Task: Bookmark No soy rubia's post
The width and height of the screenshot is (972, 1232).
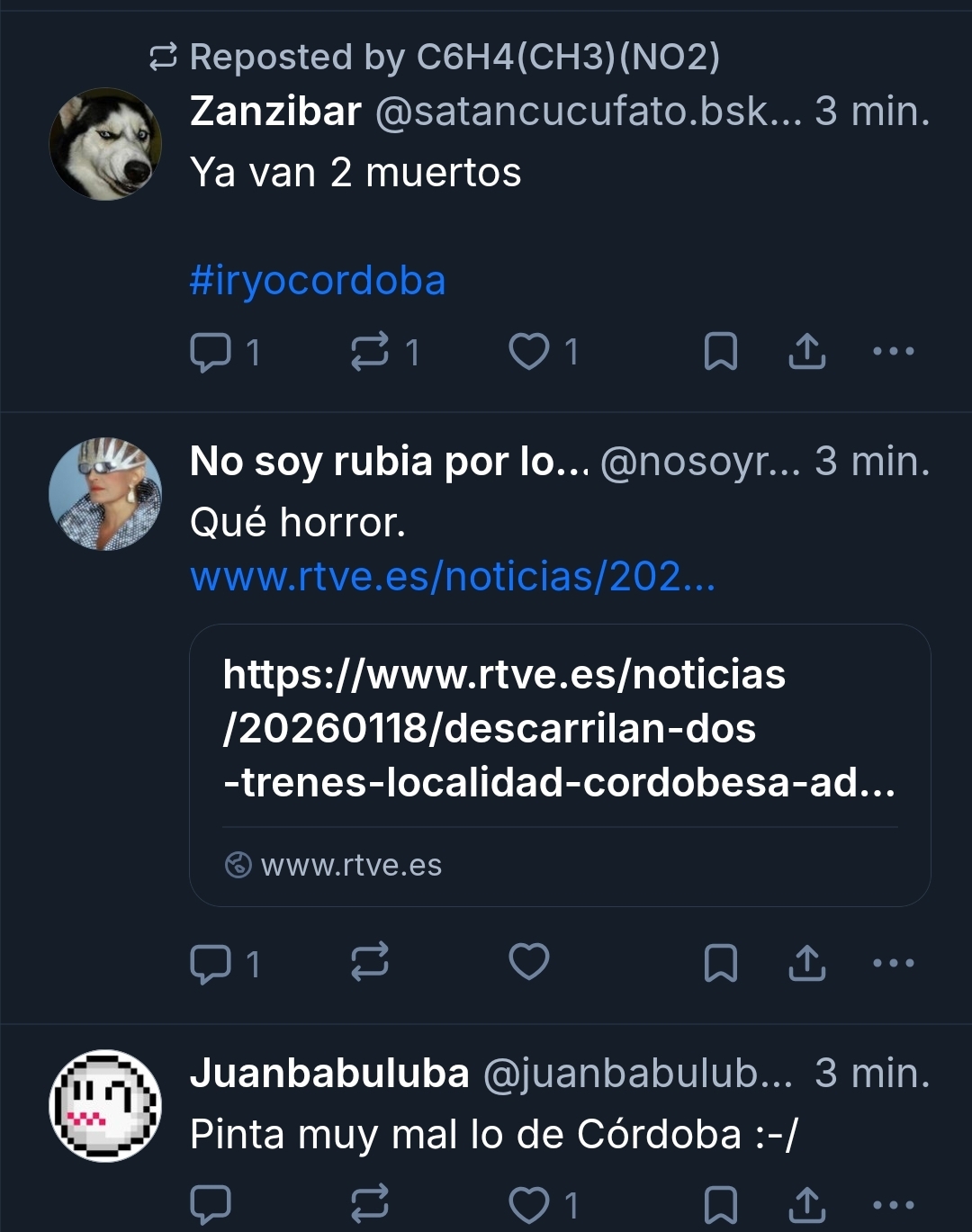Action: [720, 963]
